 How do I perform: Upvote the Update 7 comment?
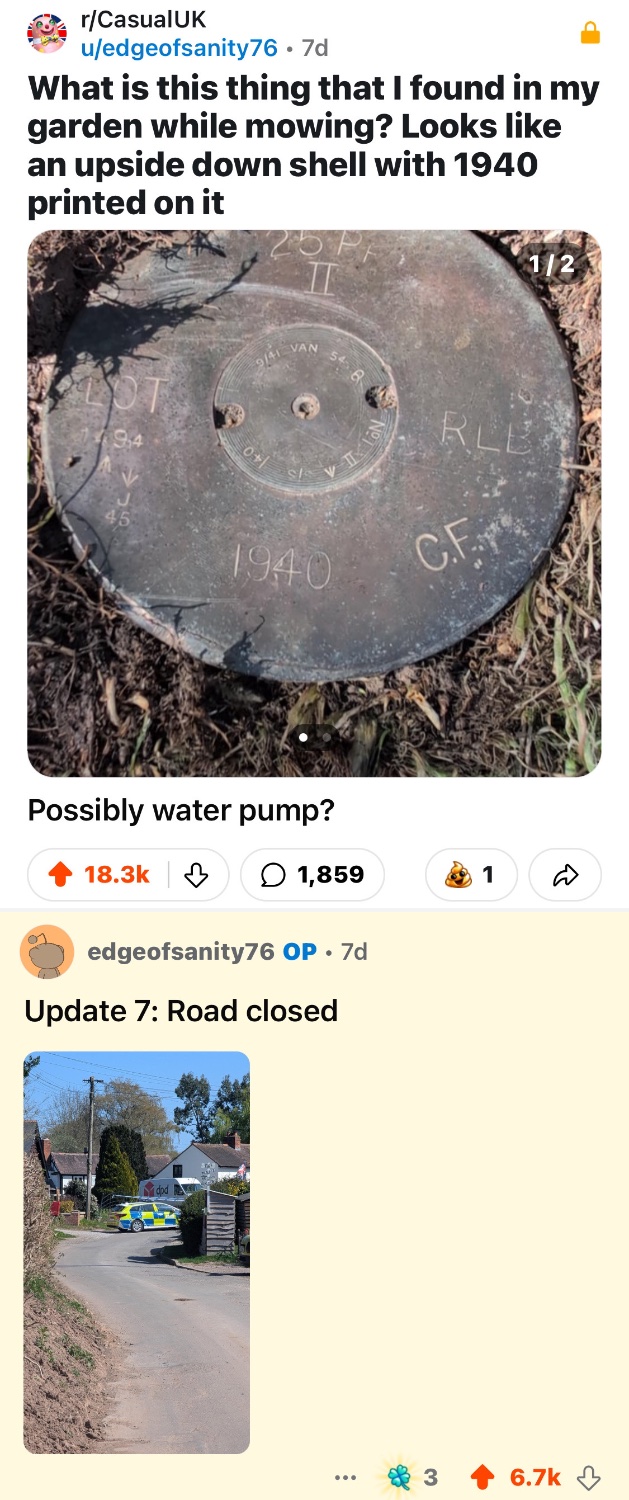click(x=482, y=1476)
